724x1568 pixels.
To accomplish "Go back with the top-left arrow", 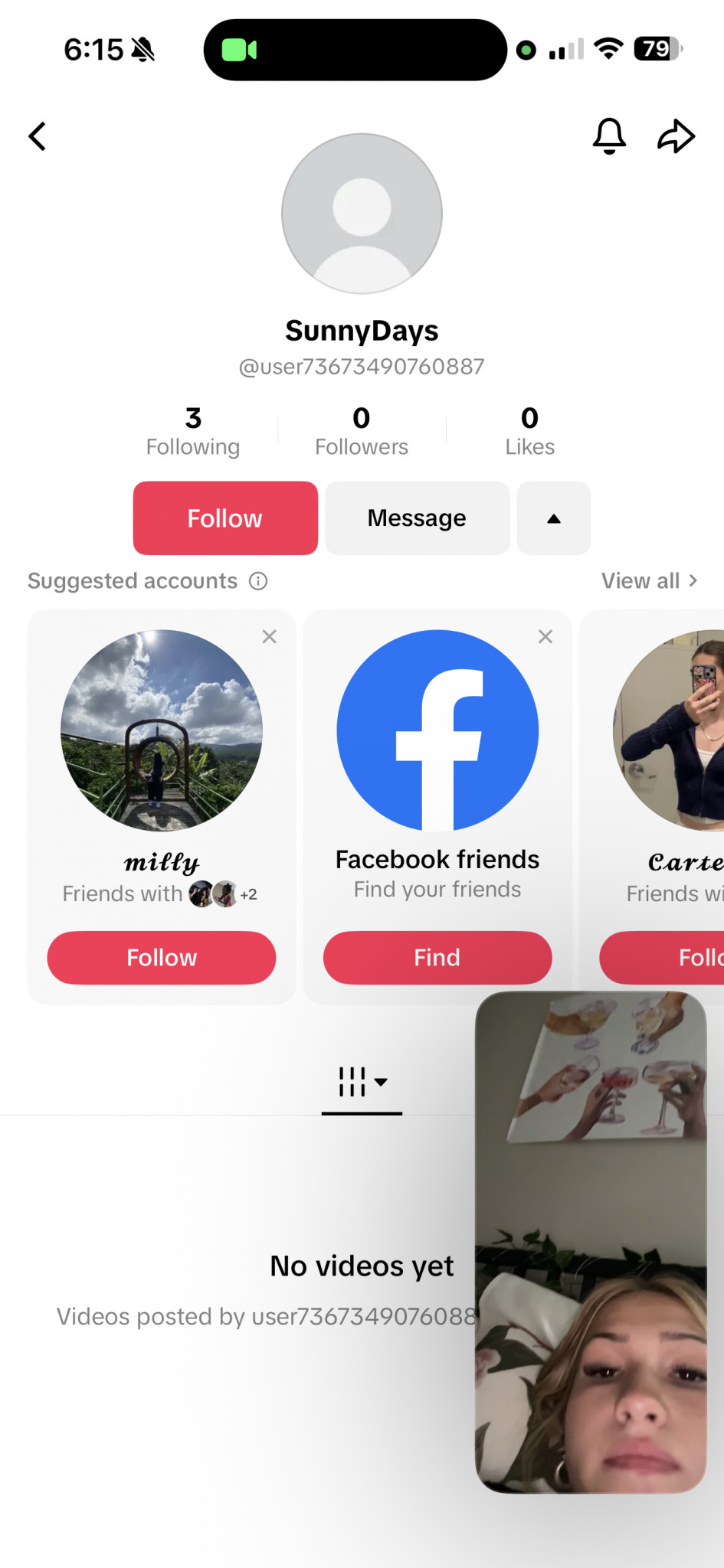I will pyautogui.click(x=37, y=137).
